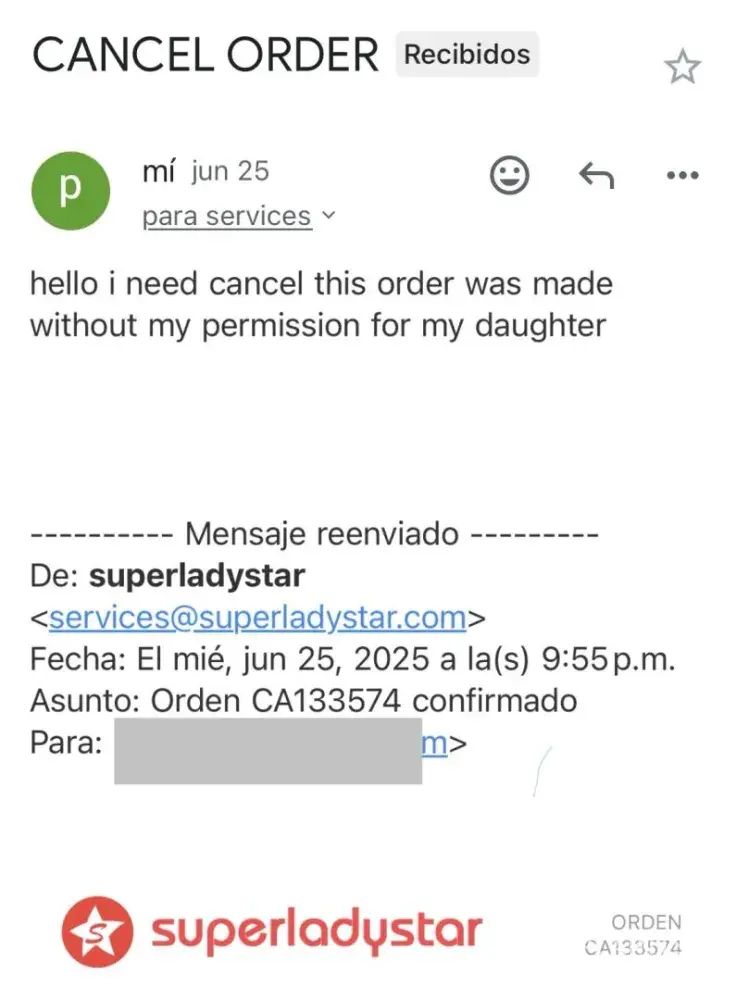The image size is (736, 1000).
Task: Tap the green sender avatar
Action: [x=70, y=190]
